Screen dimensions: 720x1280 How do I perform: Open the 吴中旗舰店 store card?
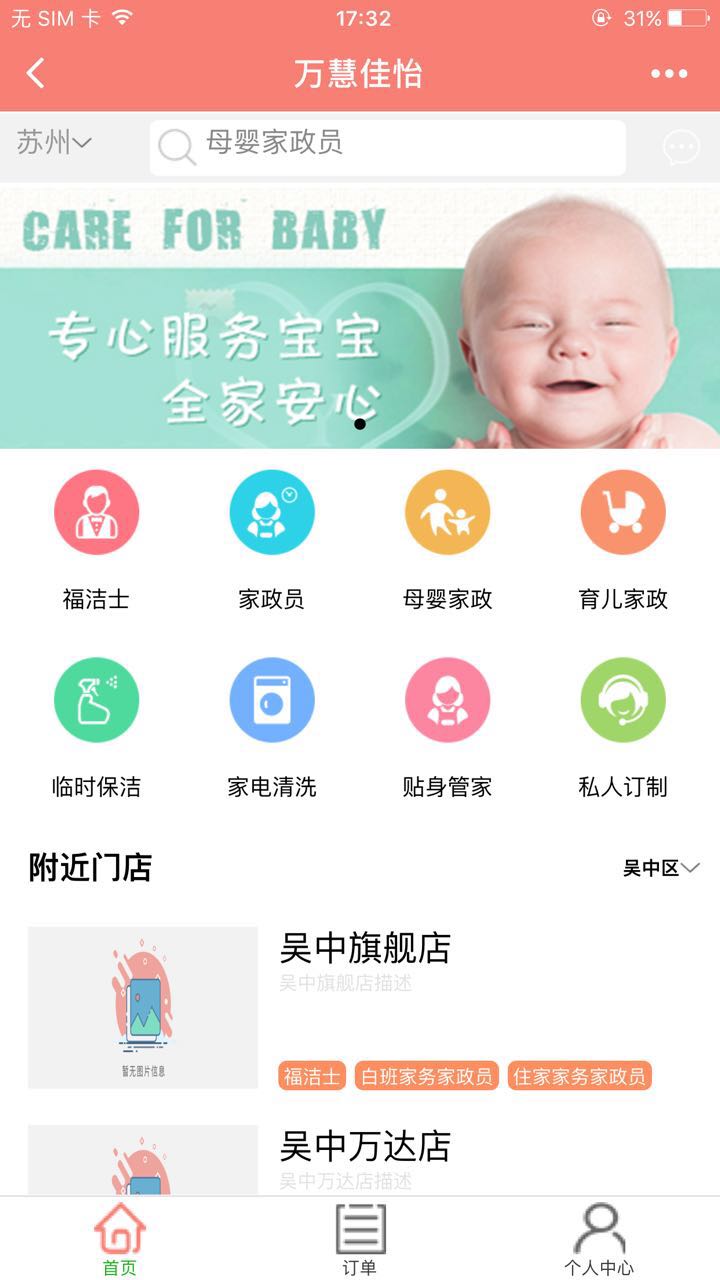coord(365,948)
